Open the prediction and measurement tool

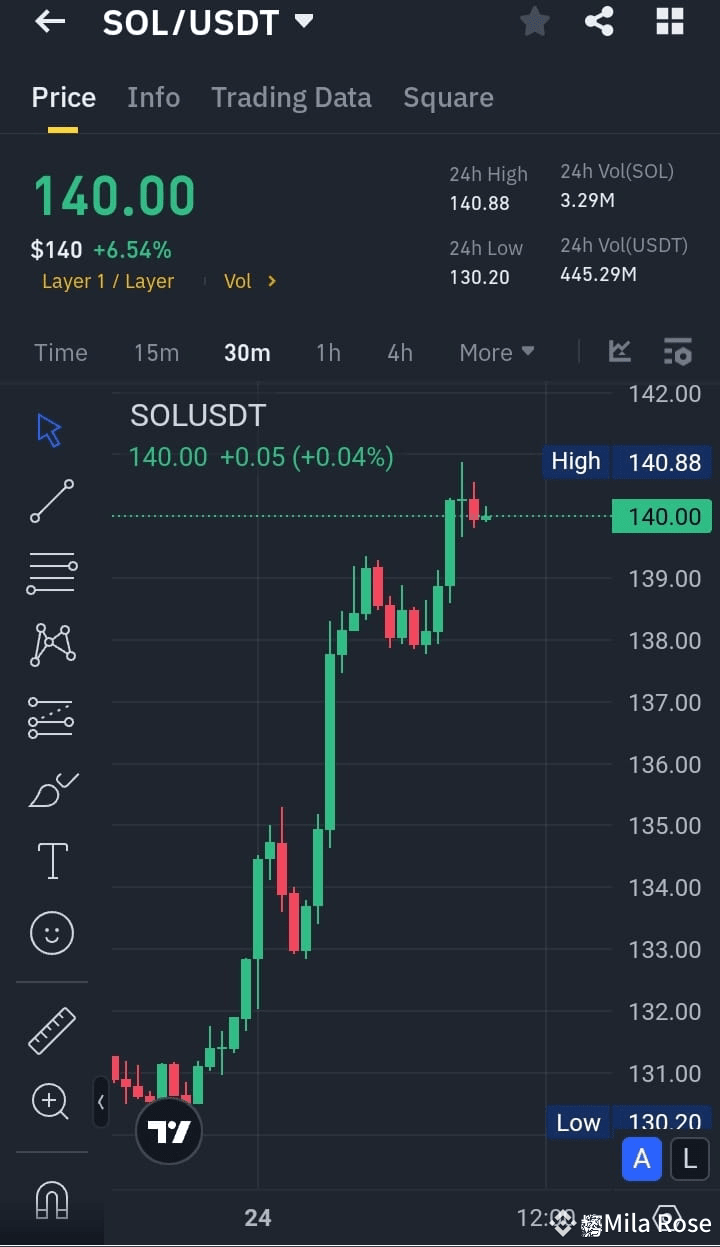[x=51, y=717]
